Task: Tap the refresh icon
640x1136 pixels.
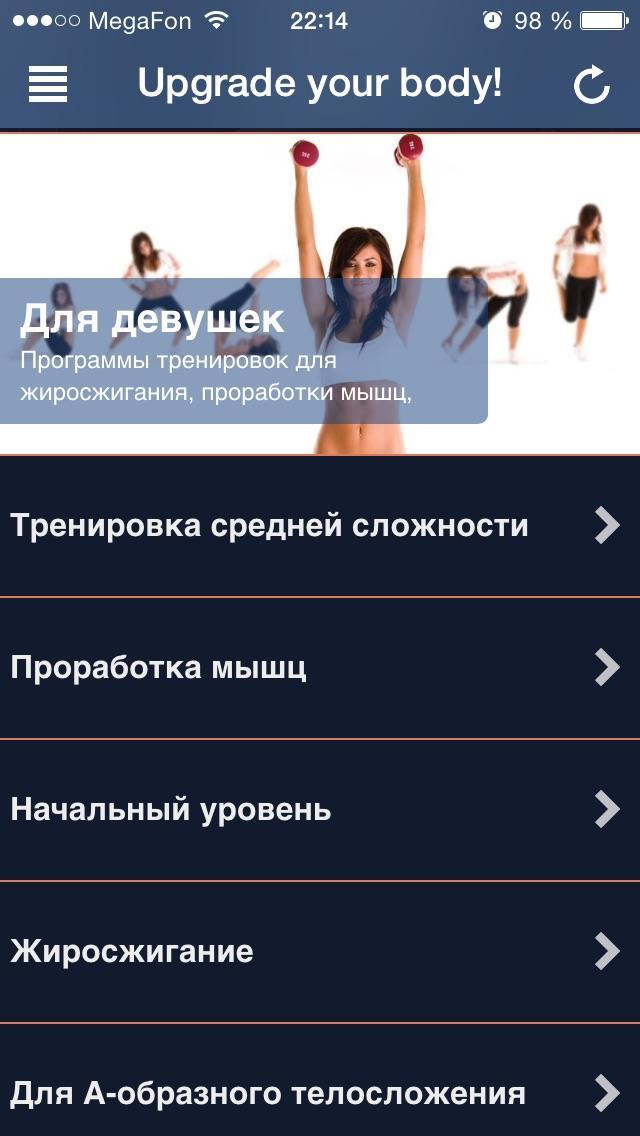Action: click(x=591, y=86)
